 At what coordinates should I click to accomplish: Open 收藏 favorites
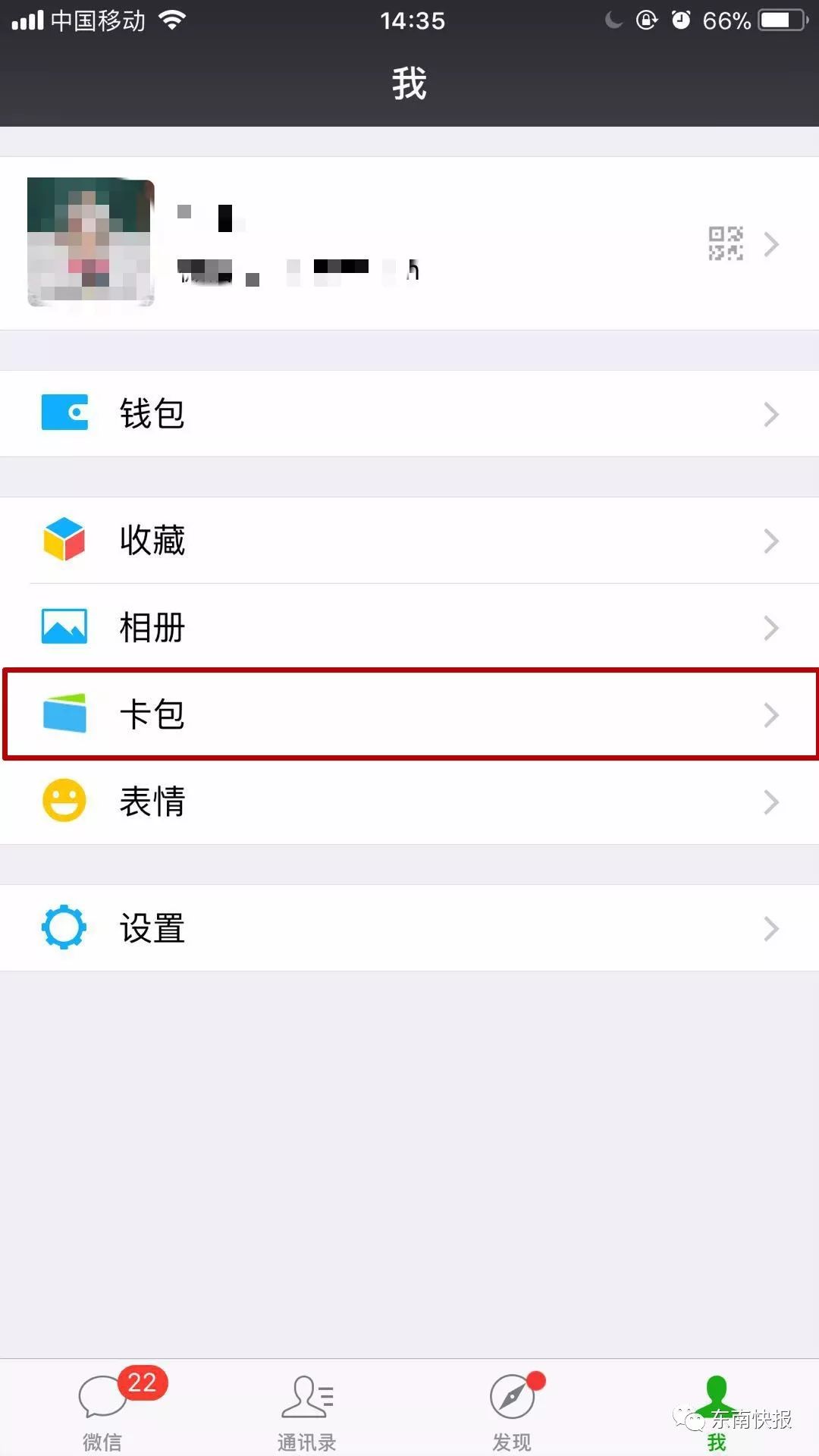point(409,541)
